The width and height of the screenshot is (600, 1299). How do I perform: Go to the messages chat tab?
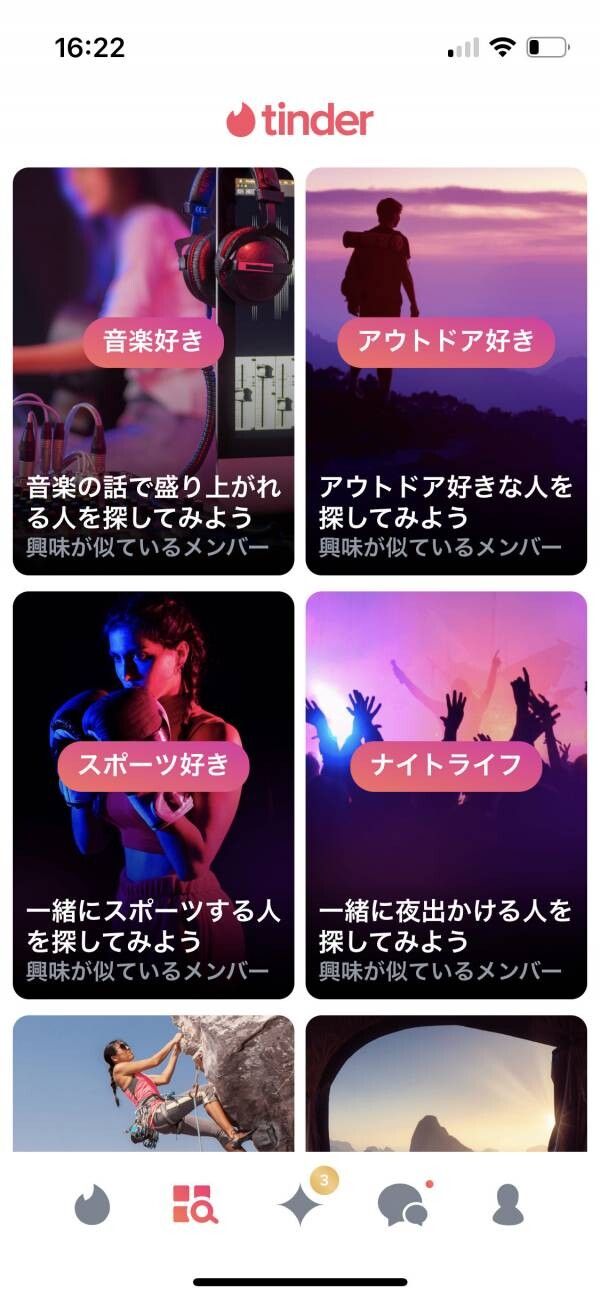coord(404,1205)
